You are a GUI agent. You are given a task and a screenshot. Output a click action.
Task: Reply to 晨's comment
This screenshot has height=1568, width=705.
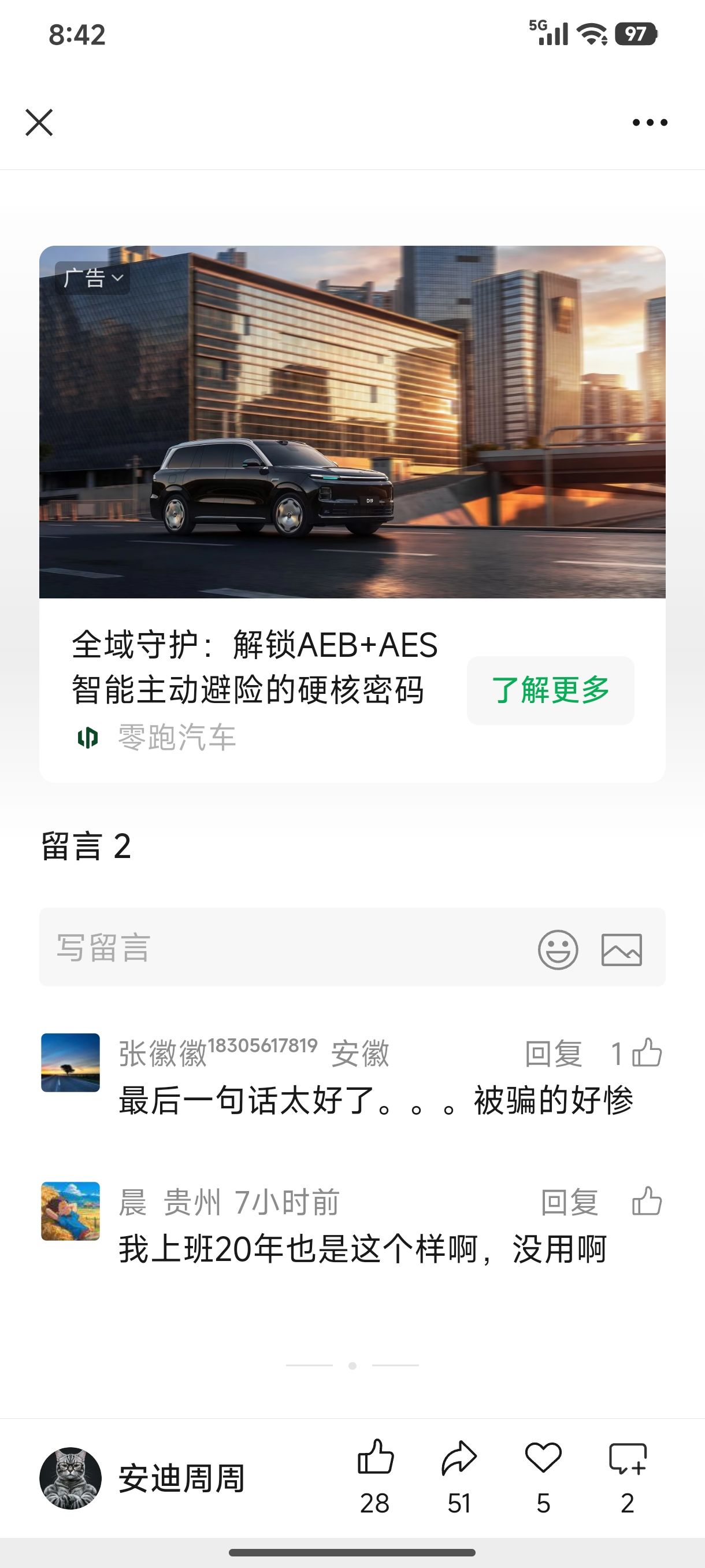[x=569, y=1202]
